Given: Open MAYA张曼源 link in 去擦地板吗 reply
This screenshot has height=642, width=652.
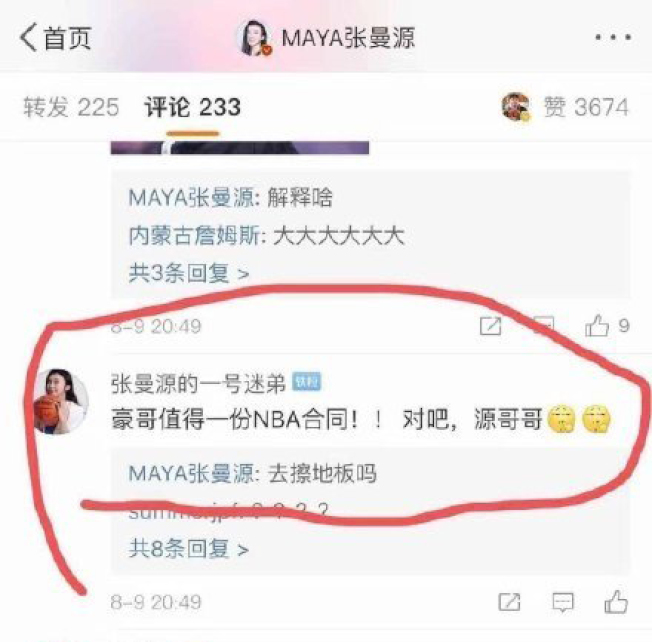Looking at the screenshot, I should (192, 474).
